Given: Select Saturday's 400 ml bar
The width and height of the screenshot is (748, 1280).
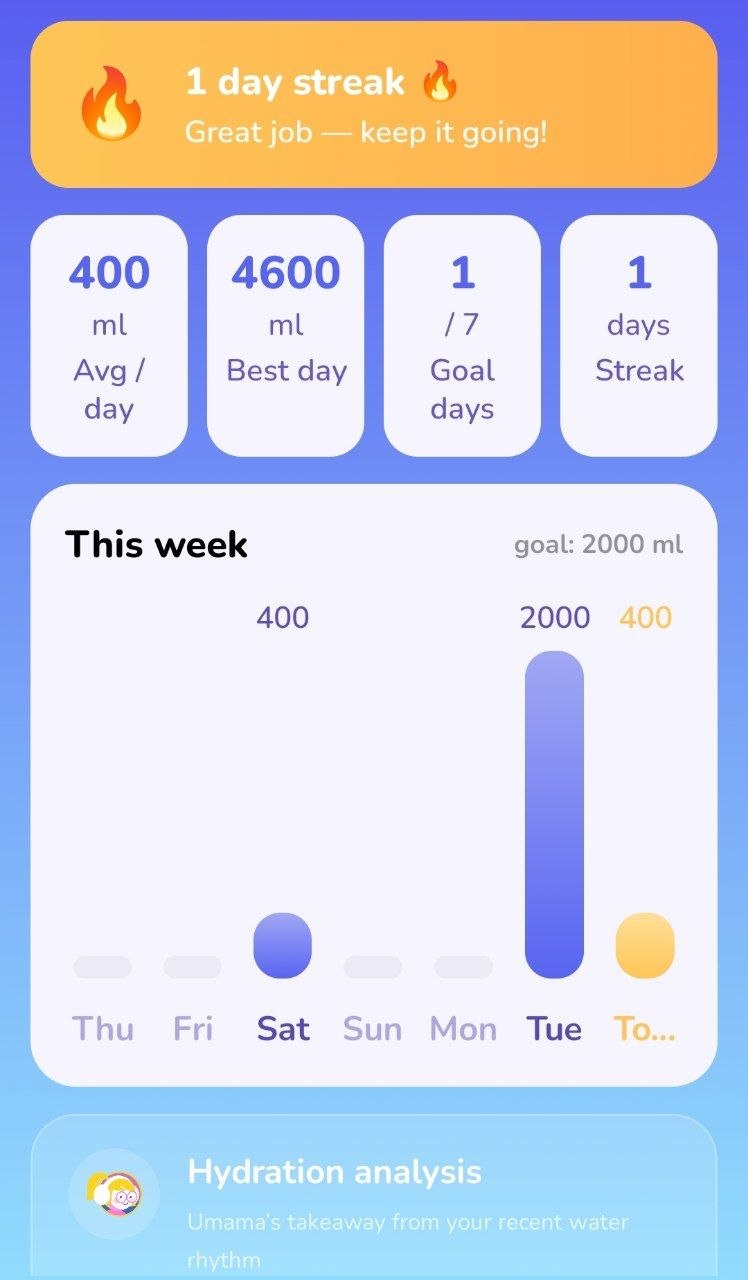Looking at the screenshot, I should click(283, 946).
